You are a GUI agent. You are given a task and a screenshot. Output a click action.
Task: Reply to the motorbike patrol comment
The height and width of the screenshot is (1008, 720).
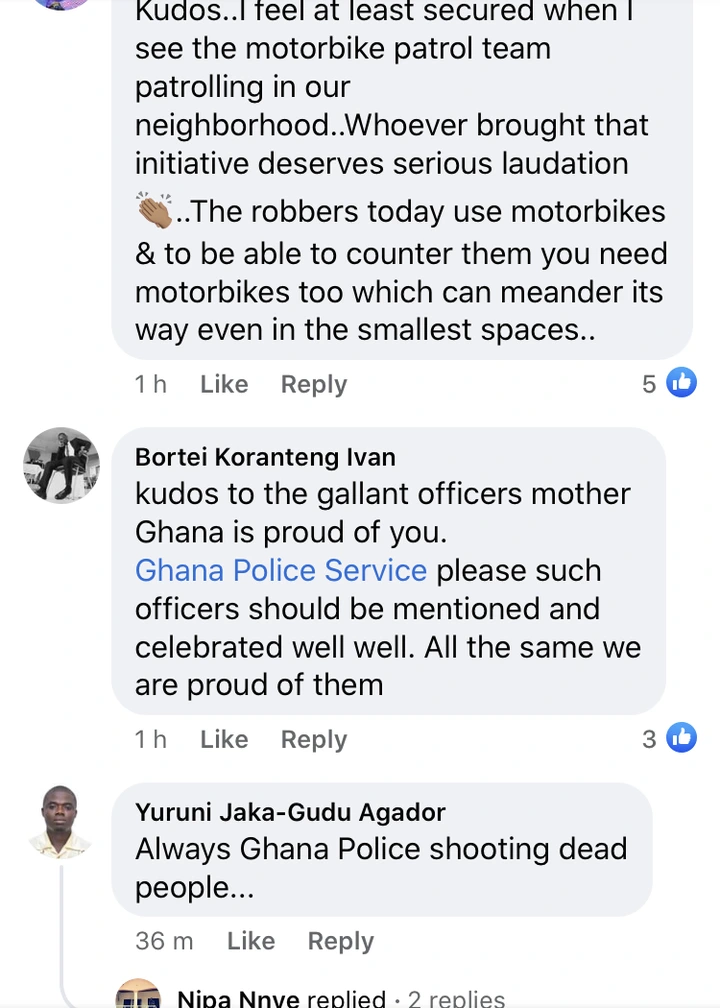tap(313, 384)
